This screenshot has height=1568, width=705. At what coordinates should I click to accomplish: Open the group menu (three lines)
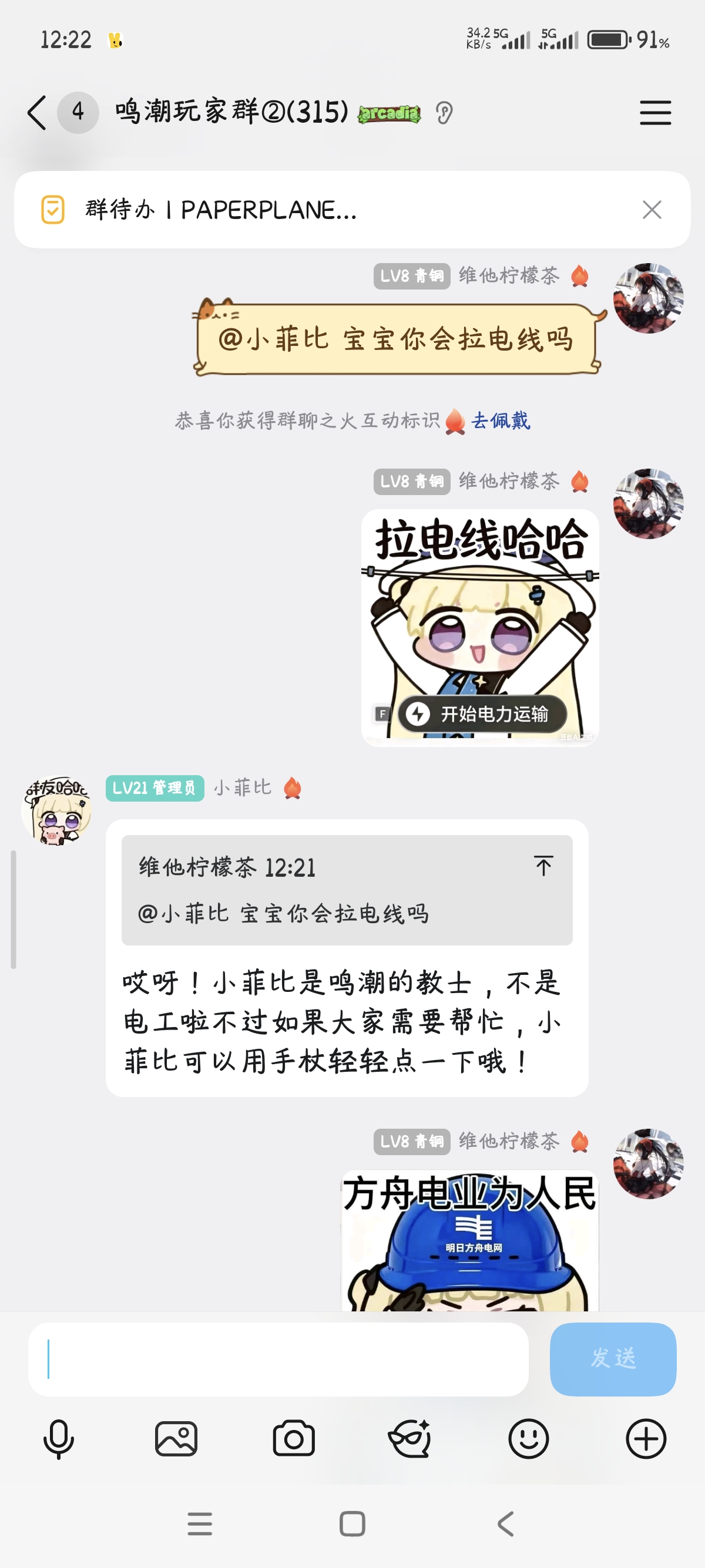[655, 113]
